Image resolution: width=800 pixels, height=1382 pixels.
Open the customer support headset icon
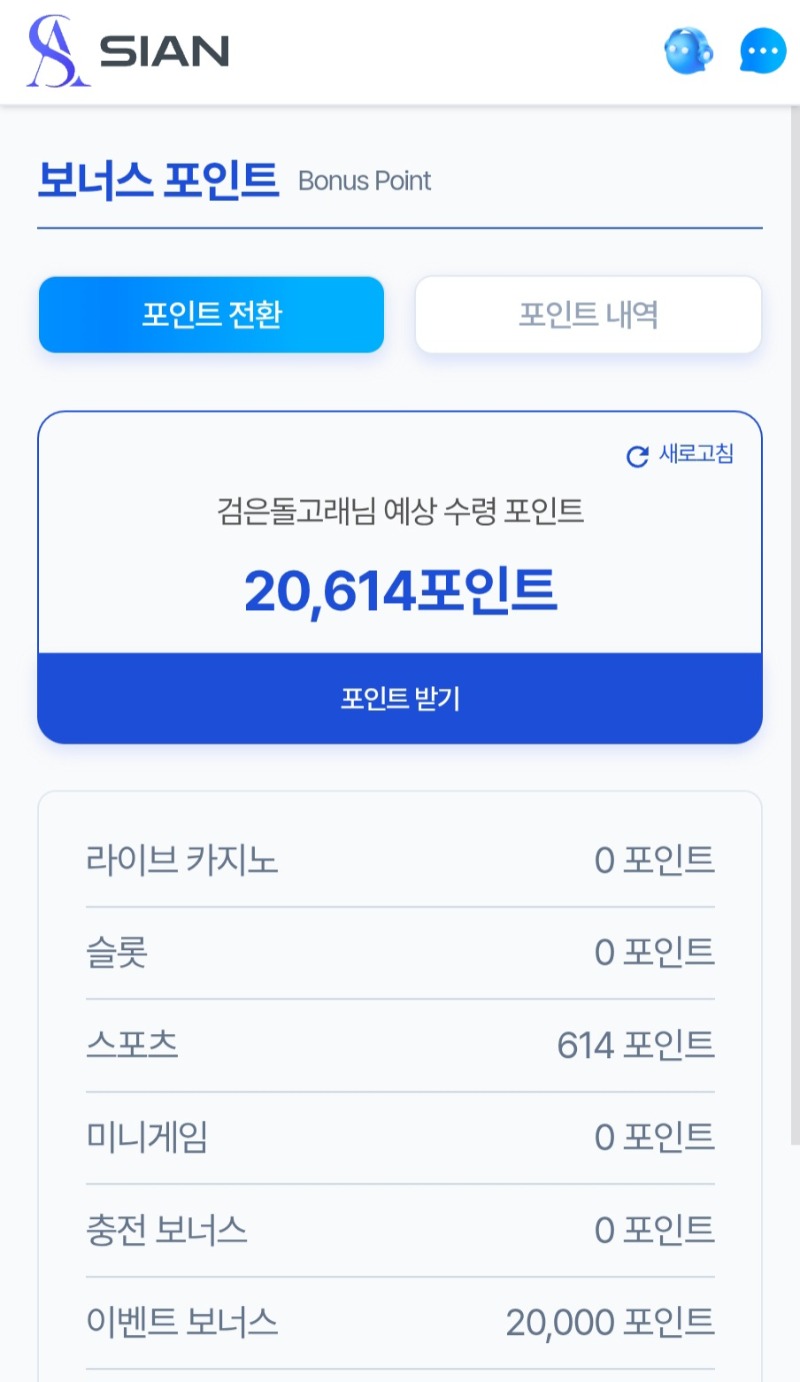point(688,51)
